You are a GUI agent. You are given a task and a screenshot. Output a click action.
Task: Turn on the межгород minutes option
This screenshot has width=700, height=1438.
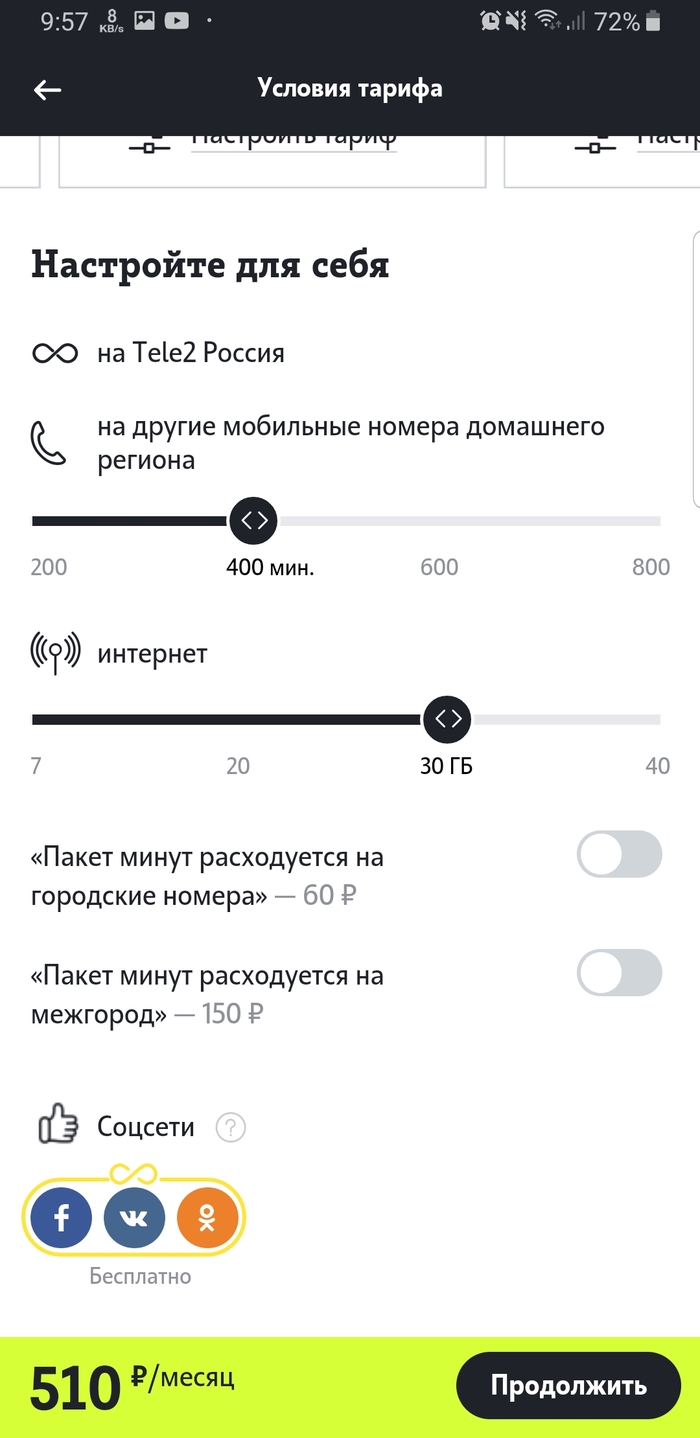619,973
